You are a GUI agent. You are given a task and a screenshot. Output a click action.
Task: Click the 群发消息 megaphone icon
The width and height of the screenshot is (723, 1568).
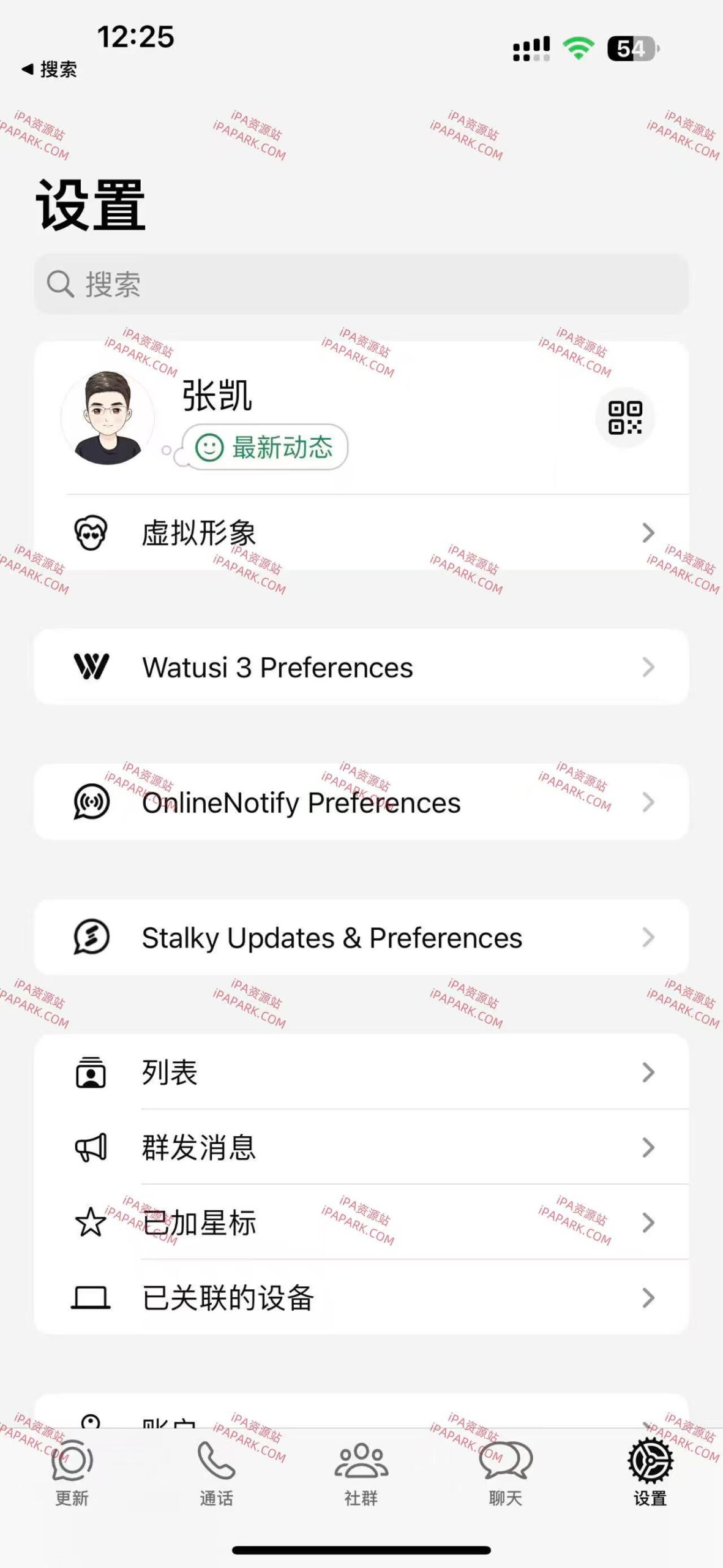[x=92, y=1147]
